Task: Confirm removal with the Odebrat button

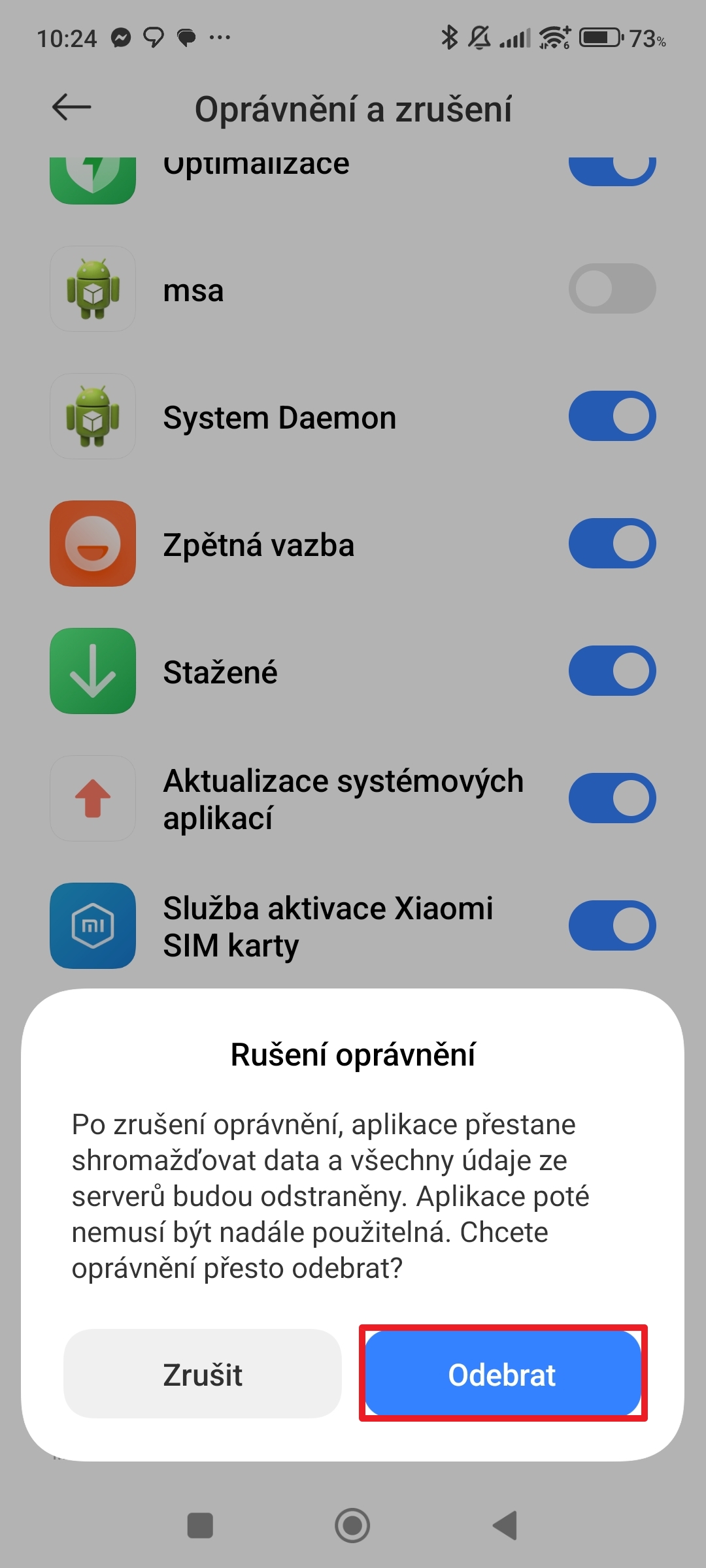Action: click(503, 1373)
